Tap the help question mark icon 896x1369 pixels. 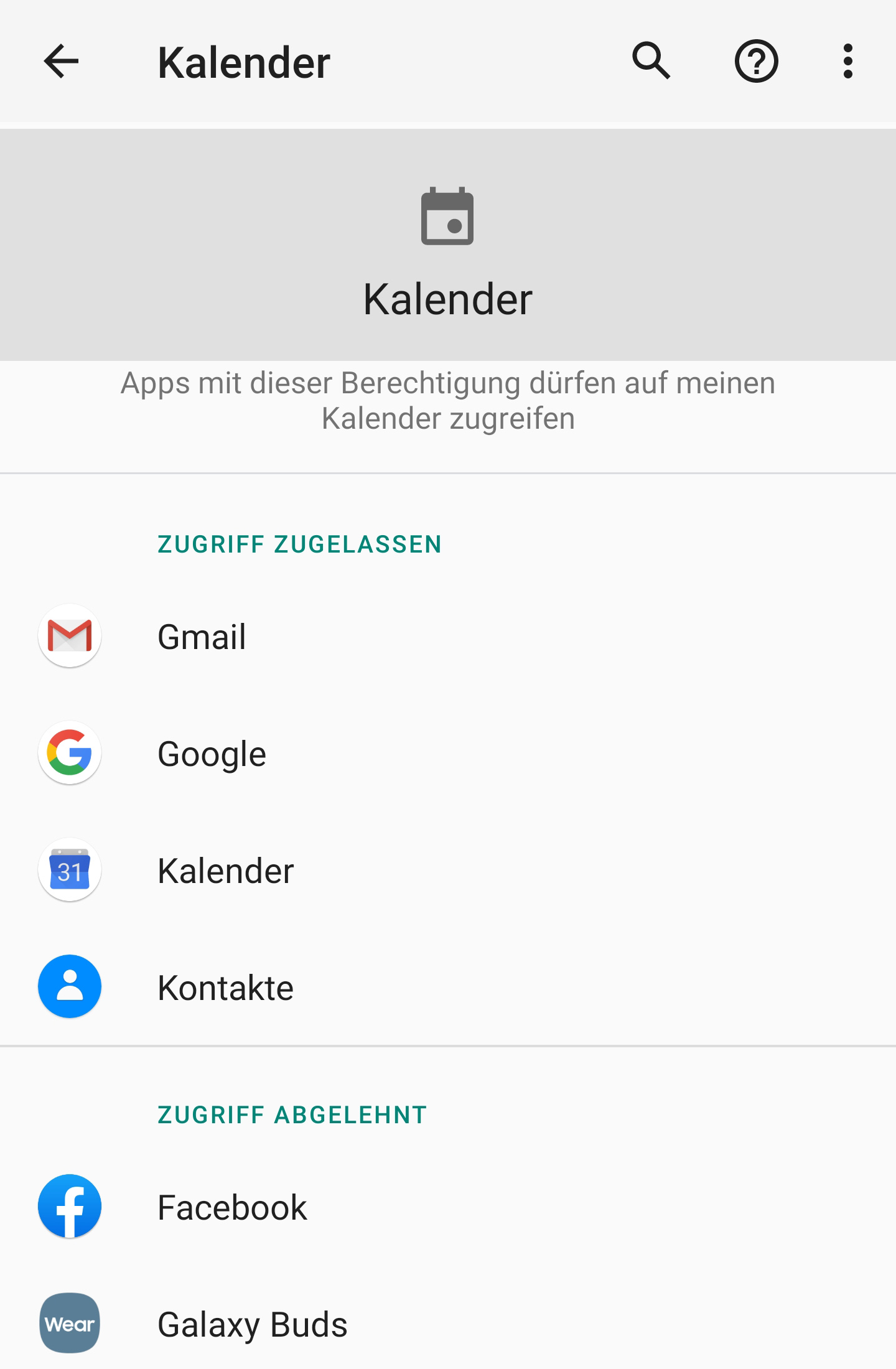755,62
